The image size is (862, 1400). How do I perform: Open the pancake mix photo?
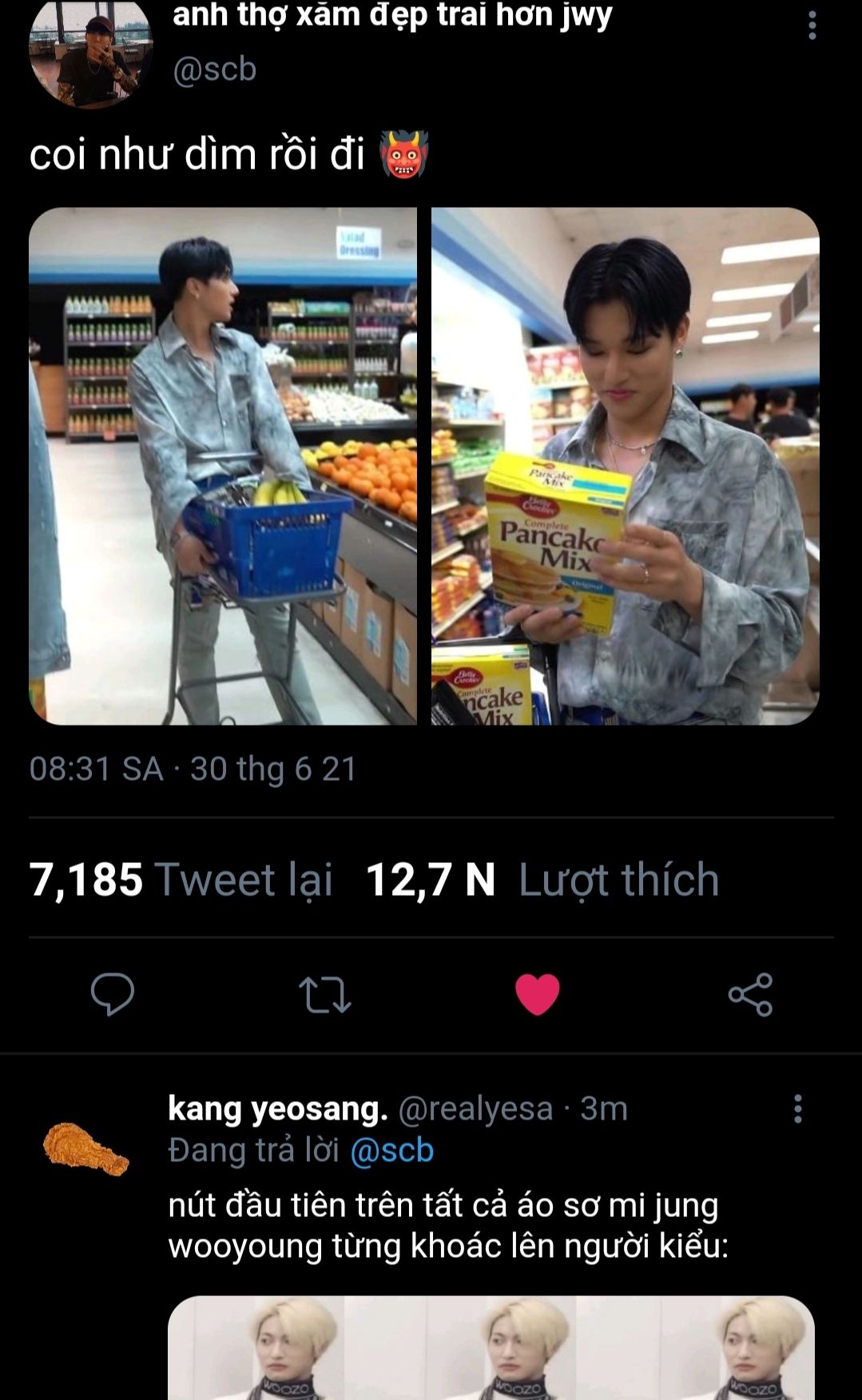click(x=626, y=466)
